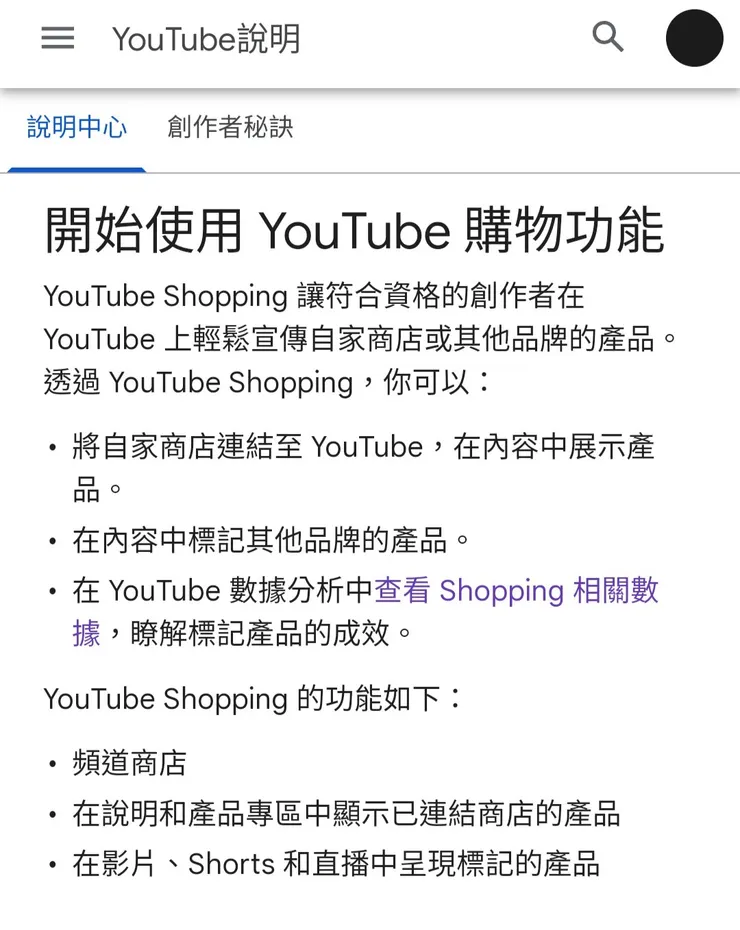740x930 pixels.
Task: Switch to the 創作者秘訣 tab
Action: pos(228,129)
